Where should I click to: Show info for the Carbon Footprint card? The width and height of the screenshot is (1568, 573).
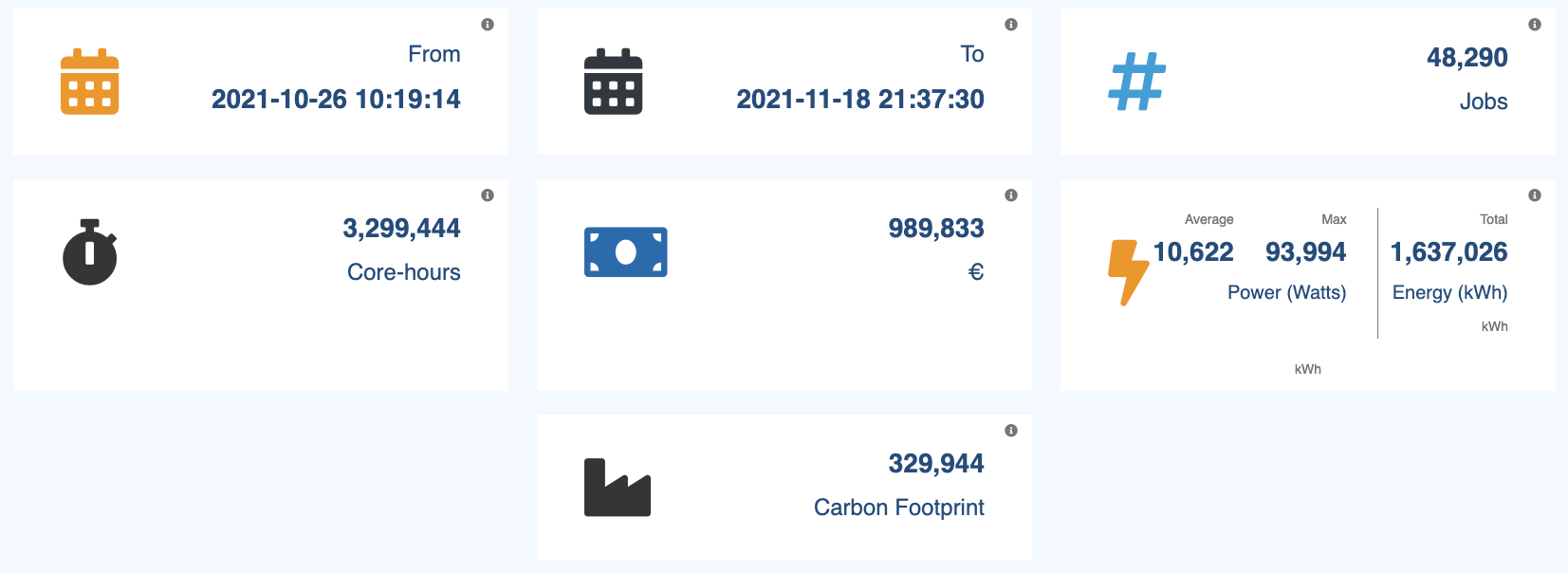coord(1011,431)
